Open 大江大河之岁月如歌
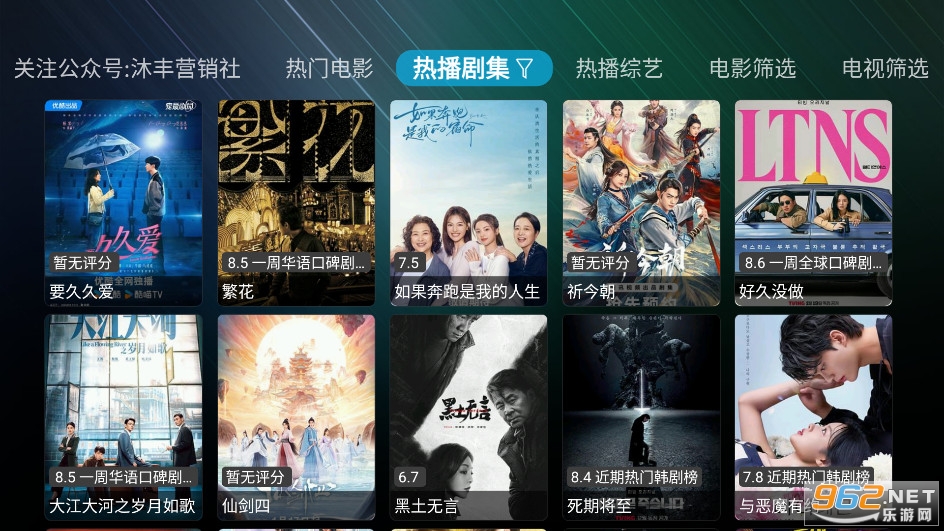Viewport: 944px width, 531px height. pos(123,417)
